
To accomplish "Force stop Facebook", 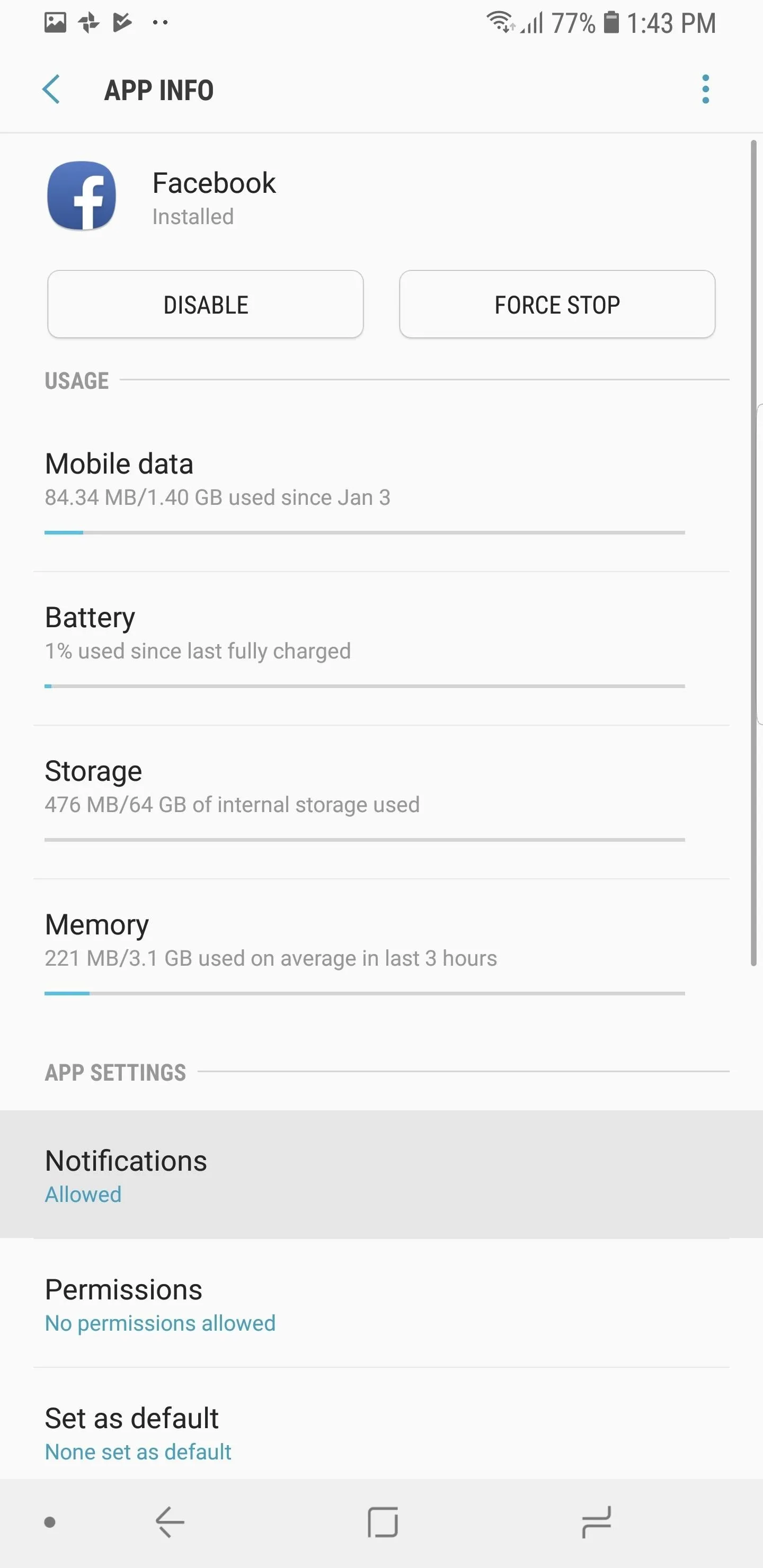I will pos(556,305).
